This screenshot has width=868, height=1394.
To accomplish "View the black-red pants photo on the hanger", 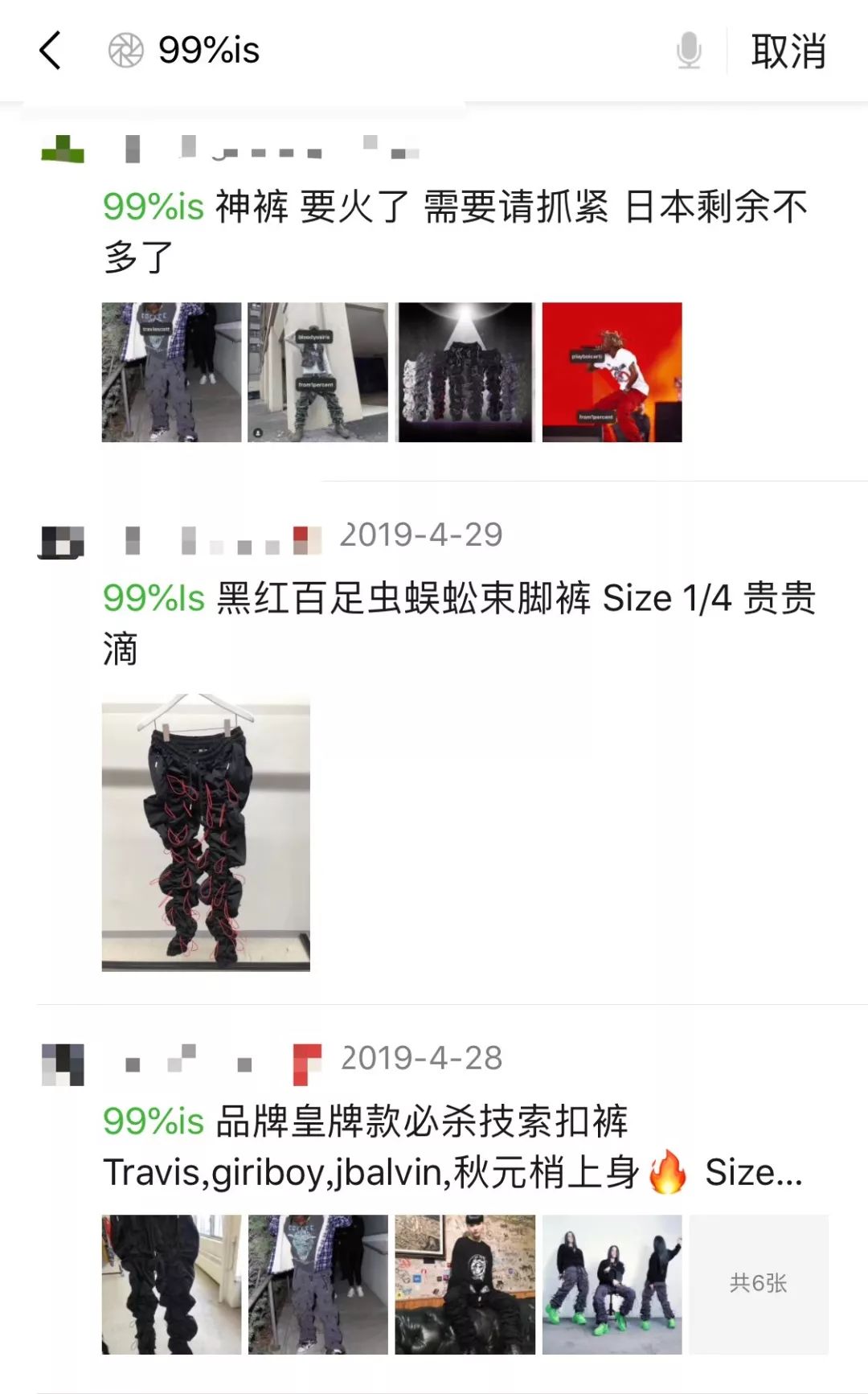I will (x=206, y=833).
